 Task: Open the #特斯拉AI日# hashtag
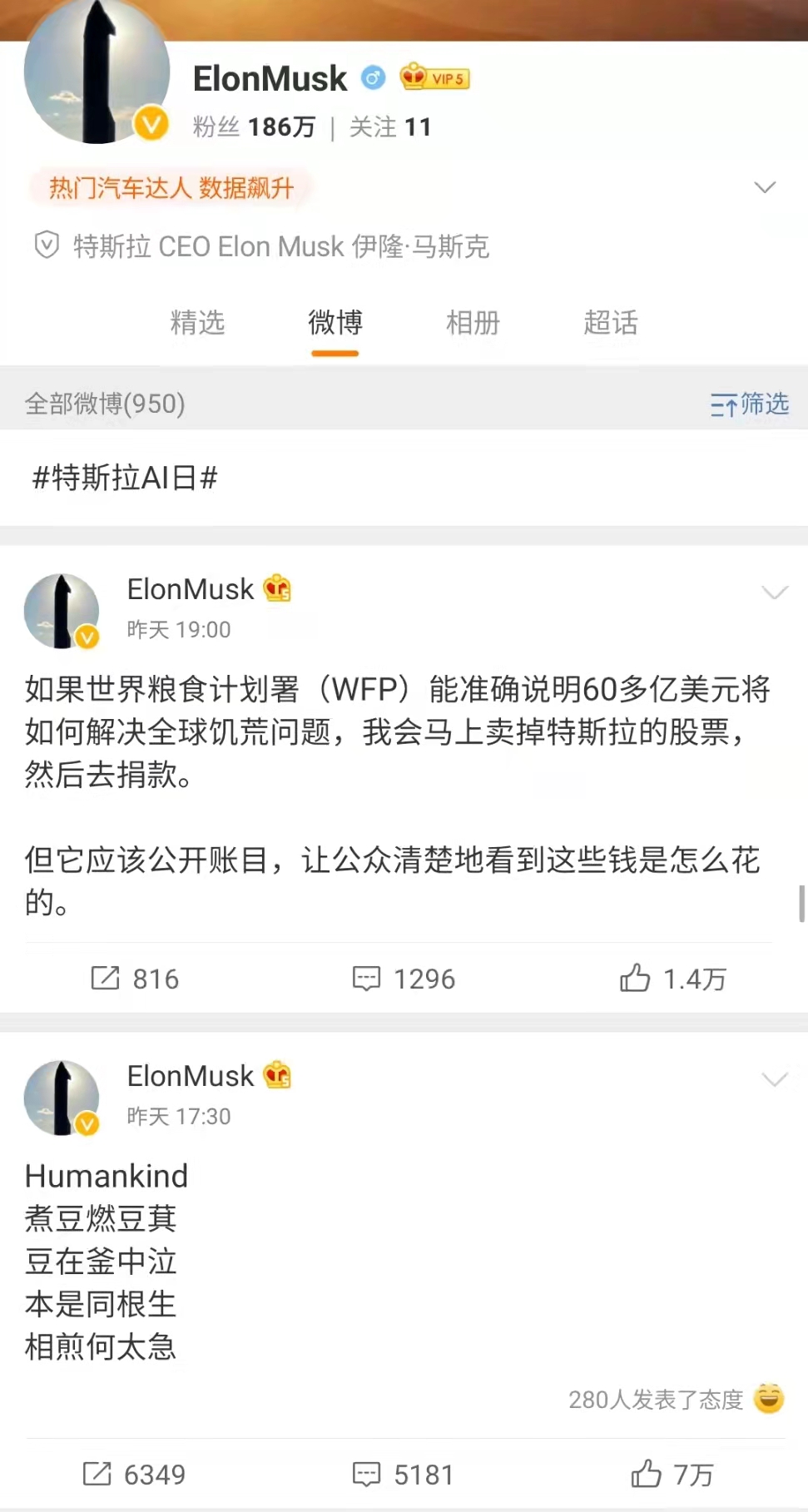[x=125, y=478]
